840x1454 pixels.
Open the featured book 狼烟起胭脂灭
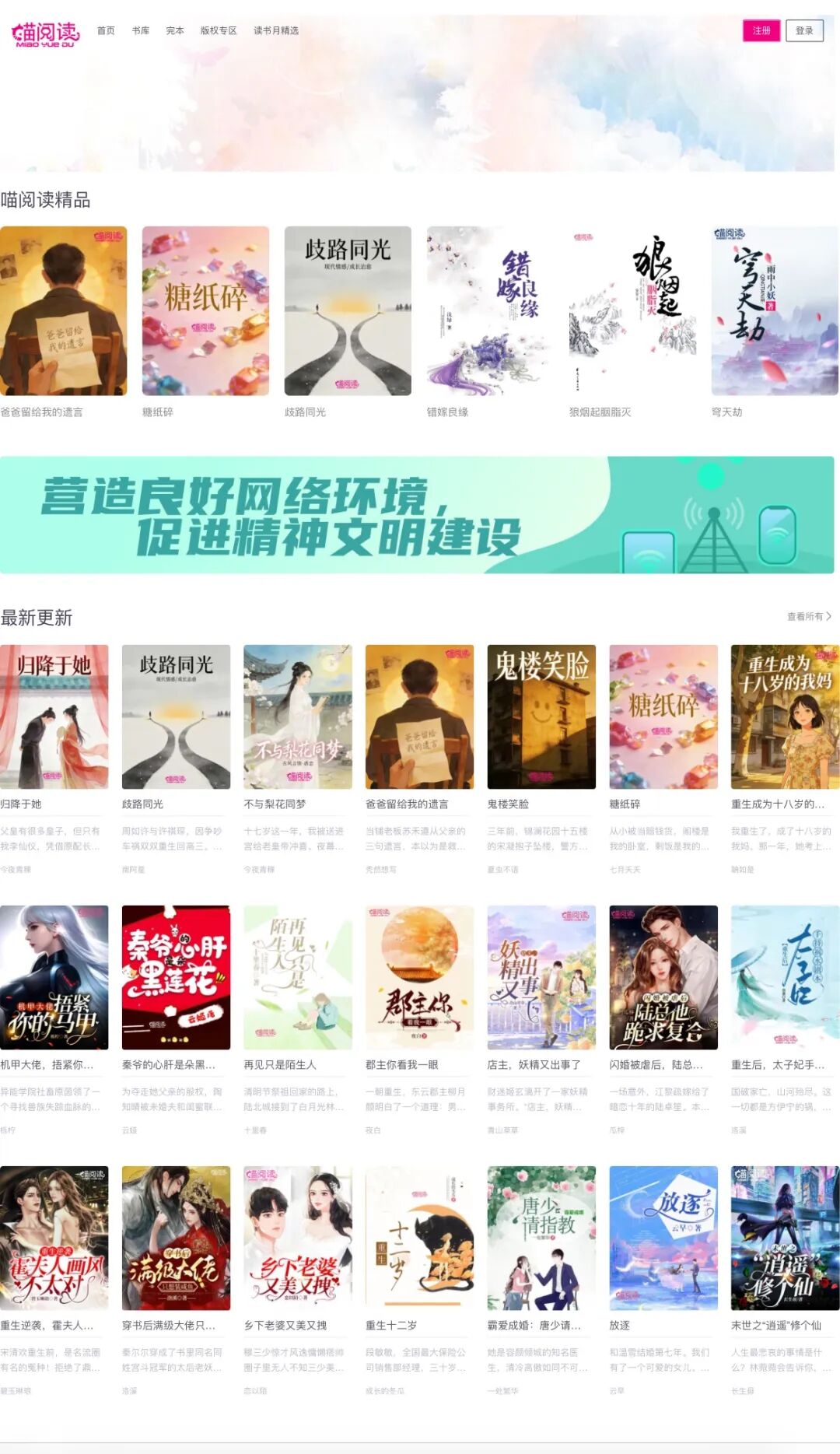632,311
